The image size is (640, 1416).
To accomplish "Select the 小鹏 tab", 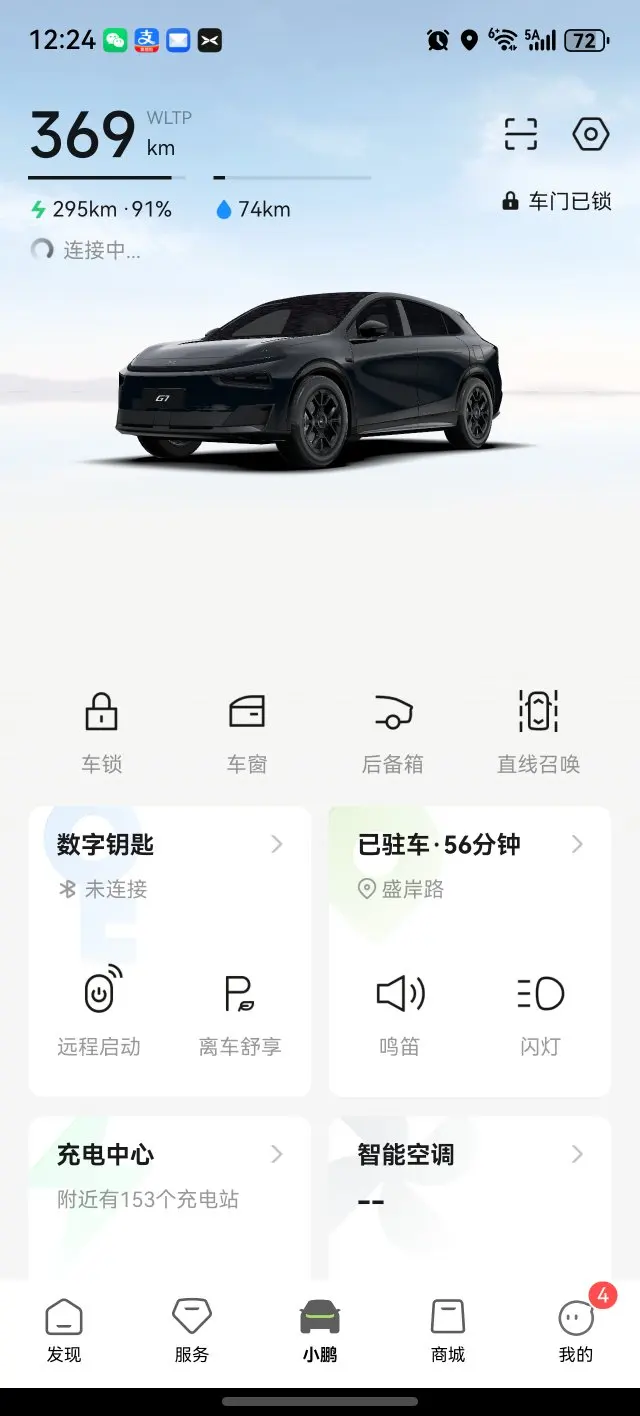I will tap(320, 1331).
